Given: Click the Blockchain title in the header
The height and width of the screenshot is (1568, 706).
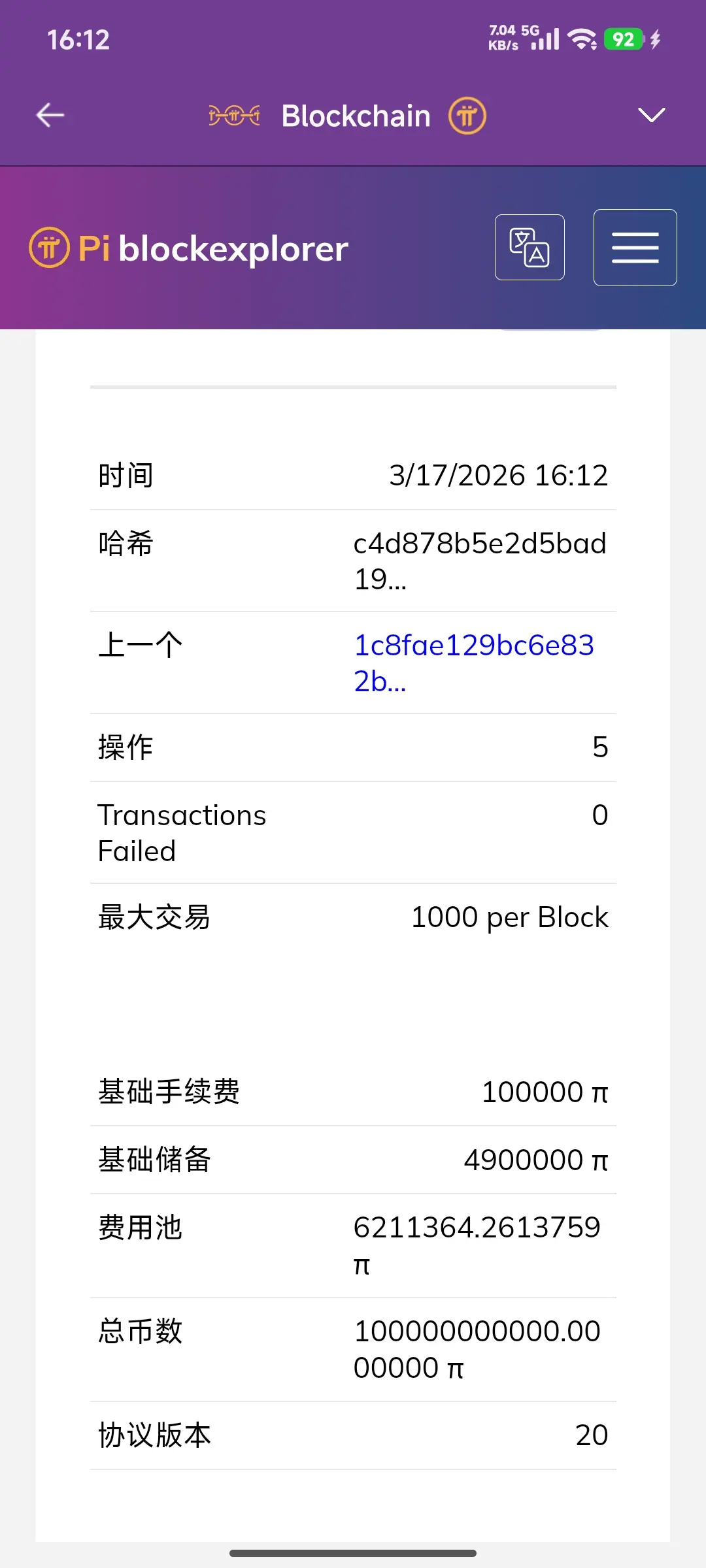Looking at the screenshot, I should point(356,115).
